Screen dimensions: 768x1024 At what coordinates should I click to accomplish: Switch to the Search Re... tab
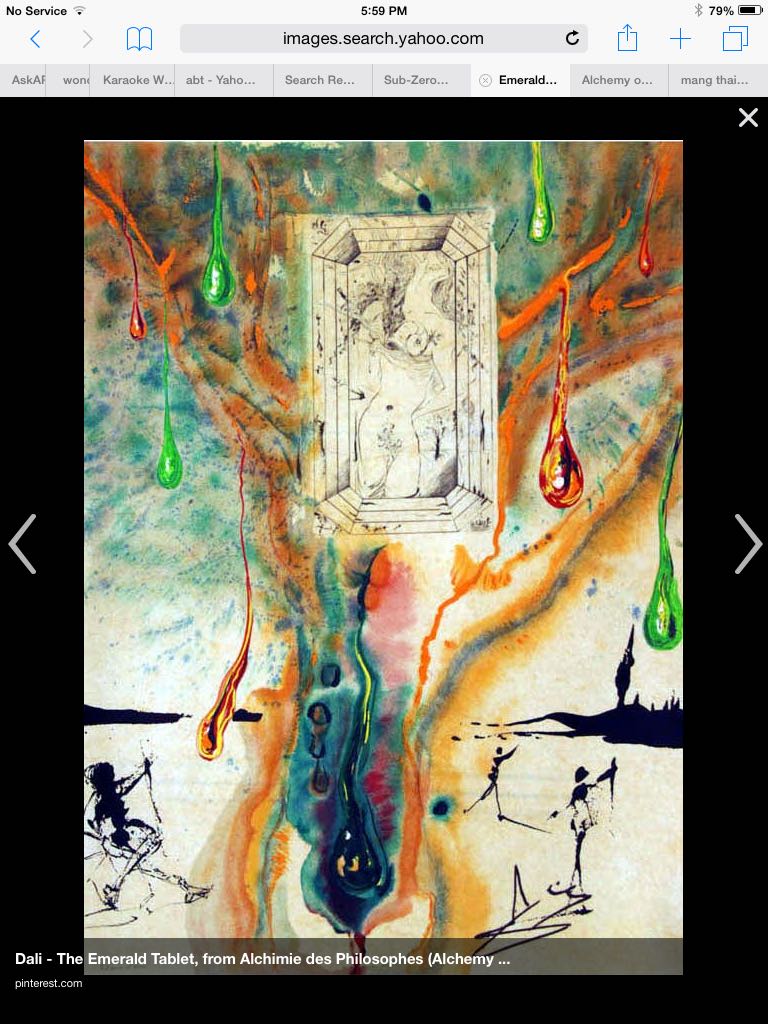[x=319, y=80]
